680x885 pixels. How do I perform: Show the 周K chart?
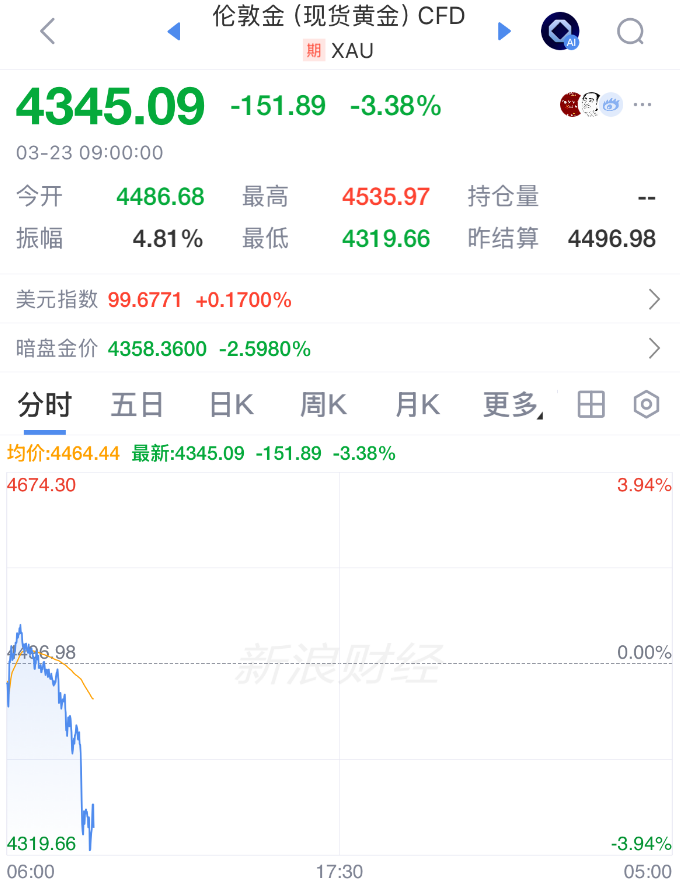323,405
